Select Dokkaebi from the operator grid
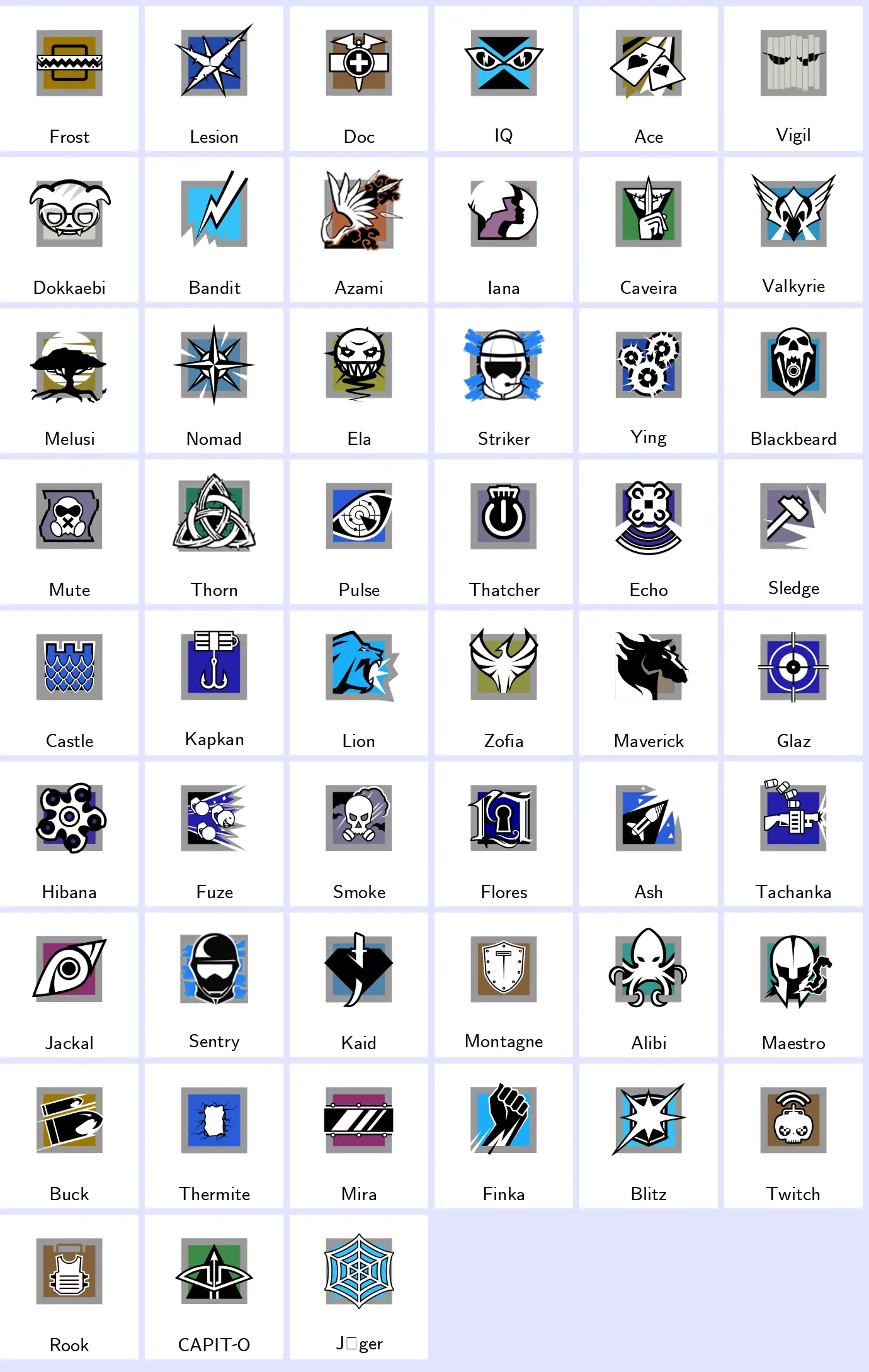Viewport: 869px width, 1372px height. tap(69, 230)
